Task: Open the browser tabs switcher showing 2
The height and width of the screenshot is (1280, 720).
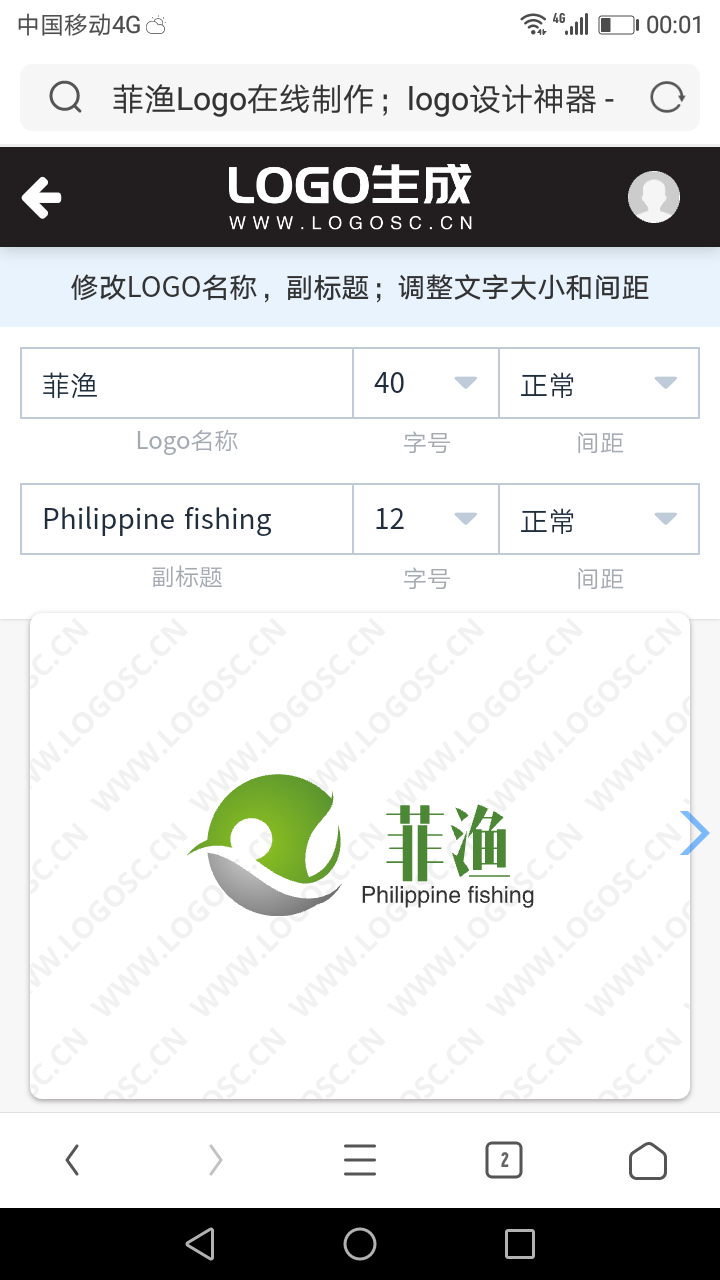Action: coord(504,1160)
